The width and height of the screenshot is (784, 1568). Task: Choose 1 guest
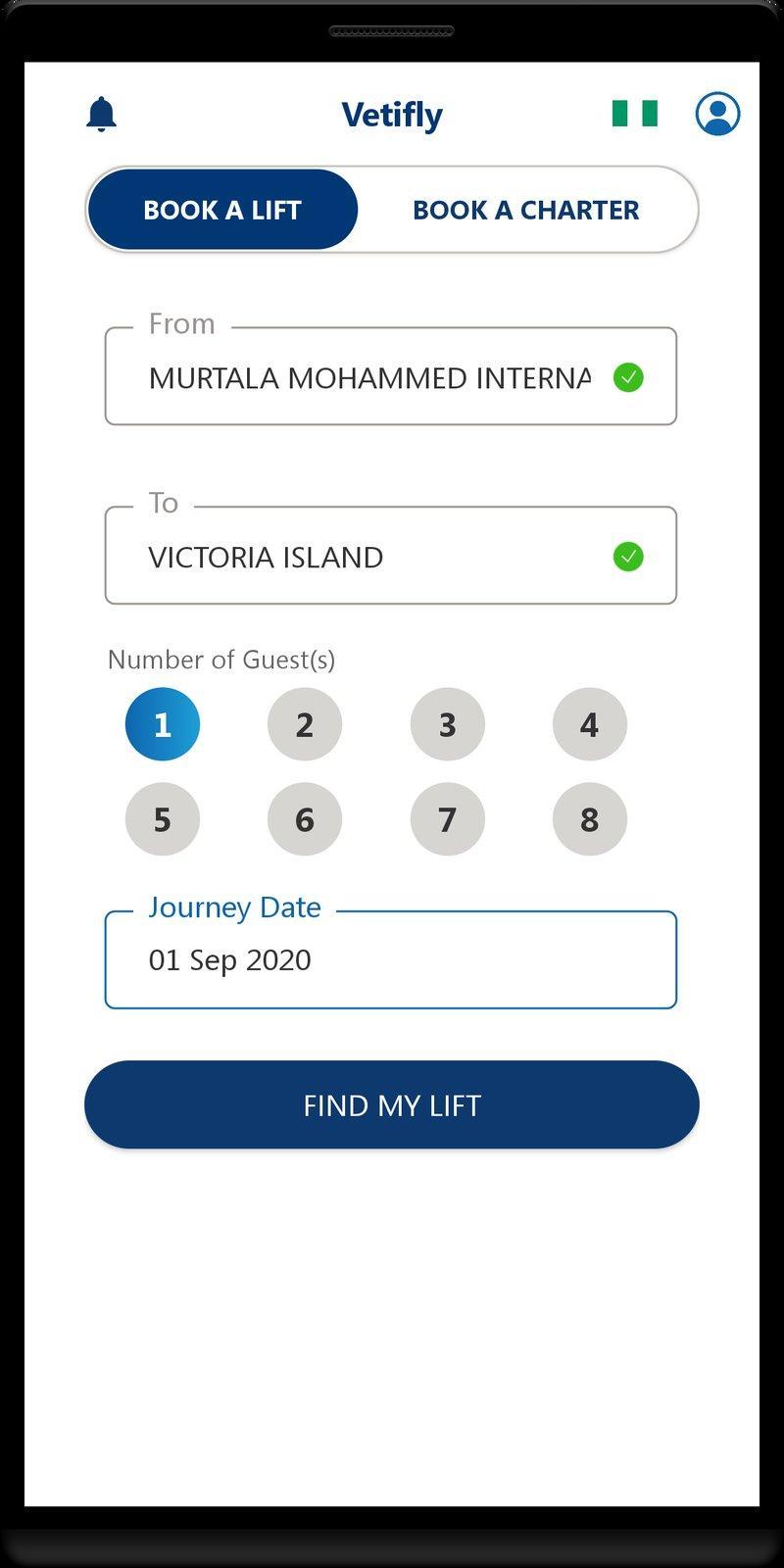(163, 724)
